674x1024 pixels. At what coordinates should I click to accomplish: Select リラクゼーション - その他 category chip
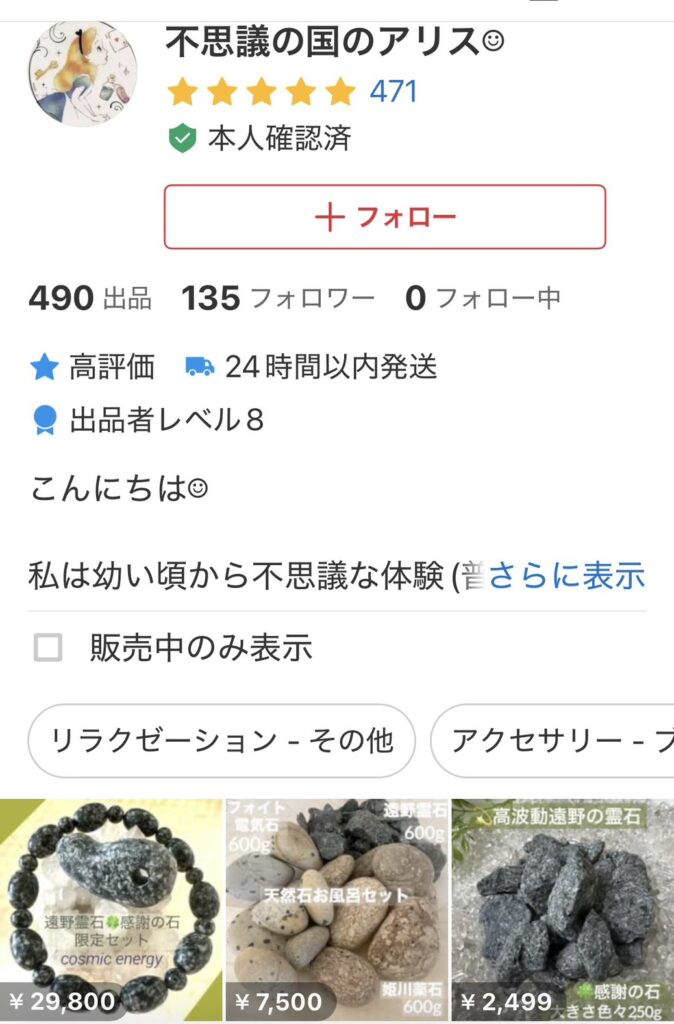tap(222, 741)
